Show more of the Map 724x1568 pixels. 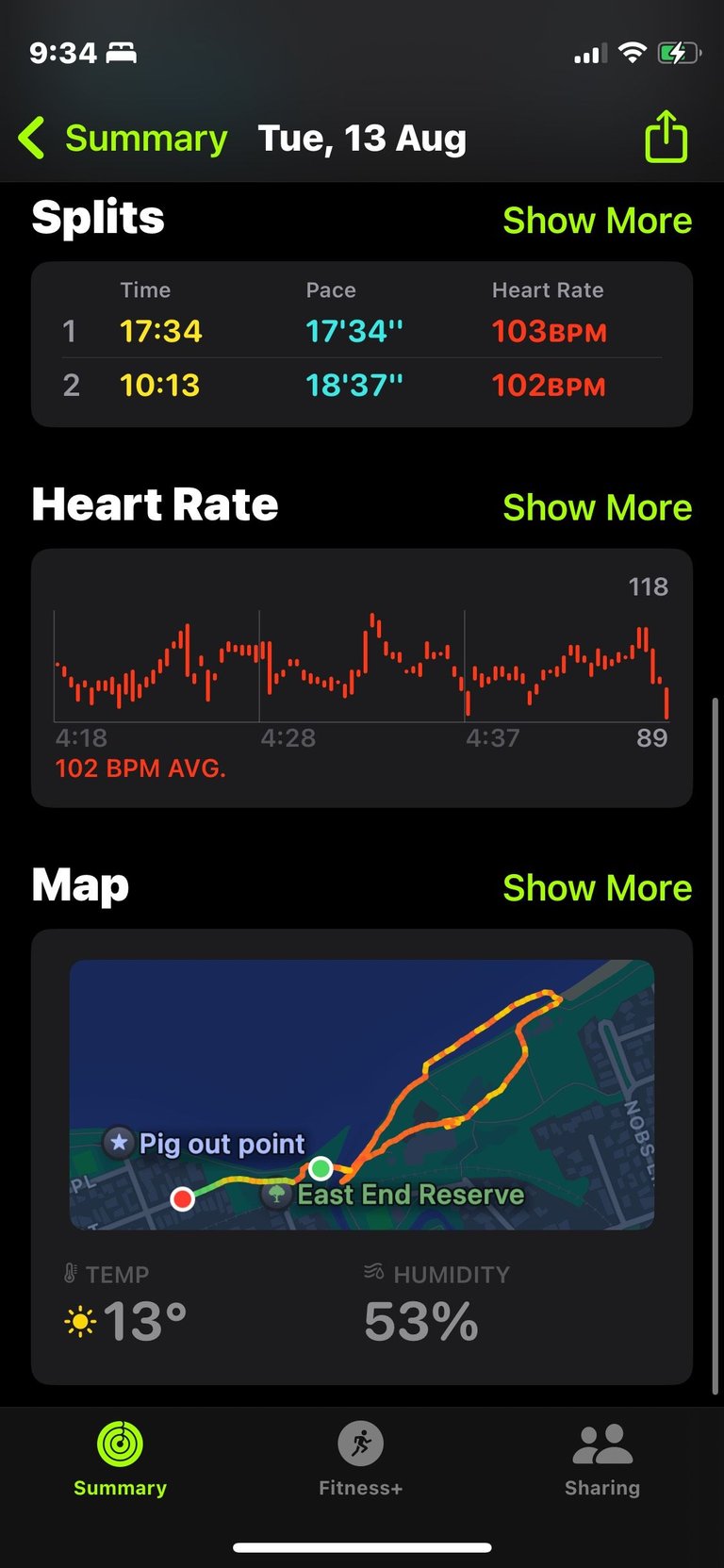click(x=597, y=888)
